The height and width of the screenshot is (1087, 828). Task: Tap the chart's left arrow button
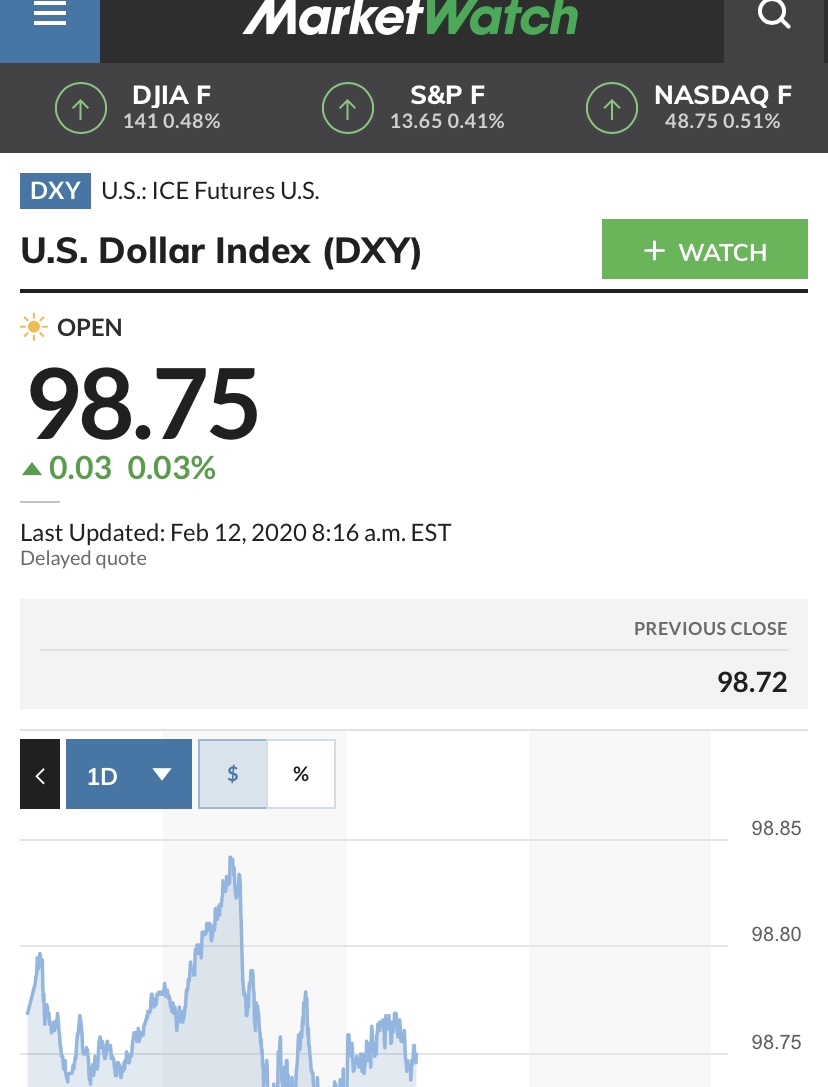click(x=40, y=774)
